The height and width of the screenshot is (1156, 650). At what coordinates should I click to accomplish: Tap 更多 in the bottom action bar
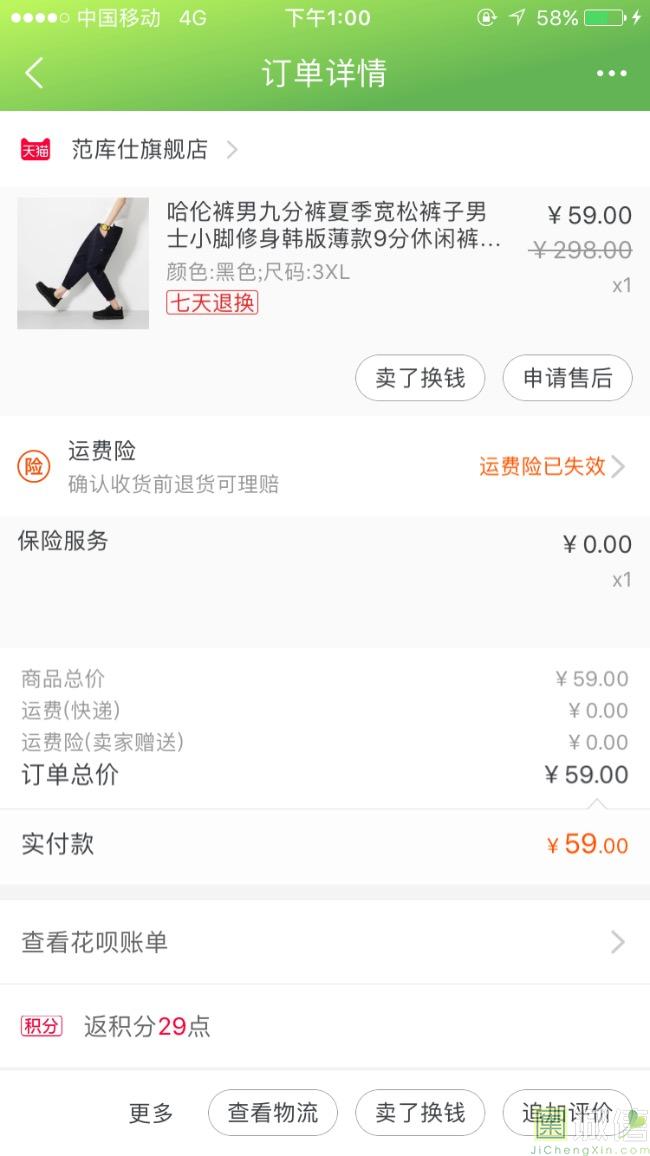(151, 1113)
